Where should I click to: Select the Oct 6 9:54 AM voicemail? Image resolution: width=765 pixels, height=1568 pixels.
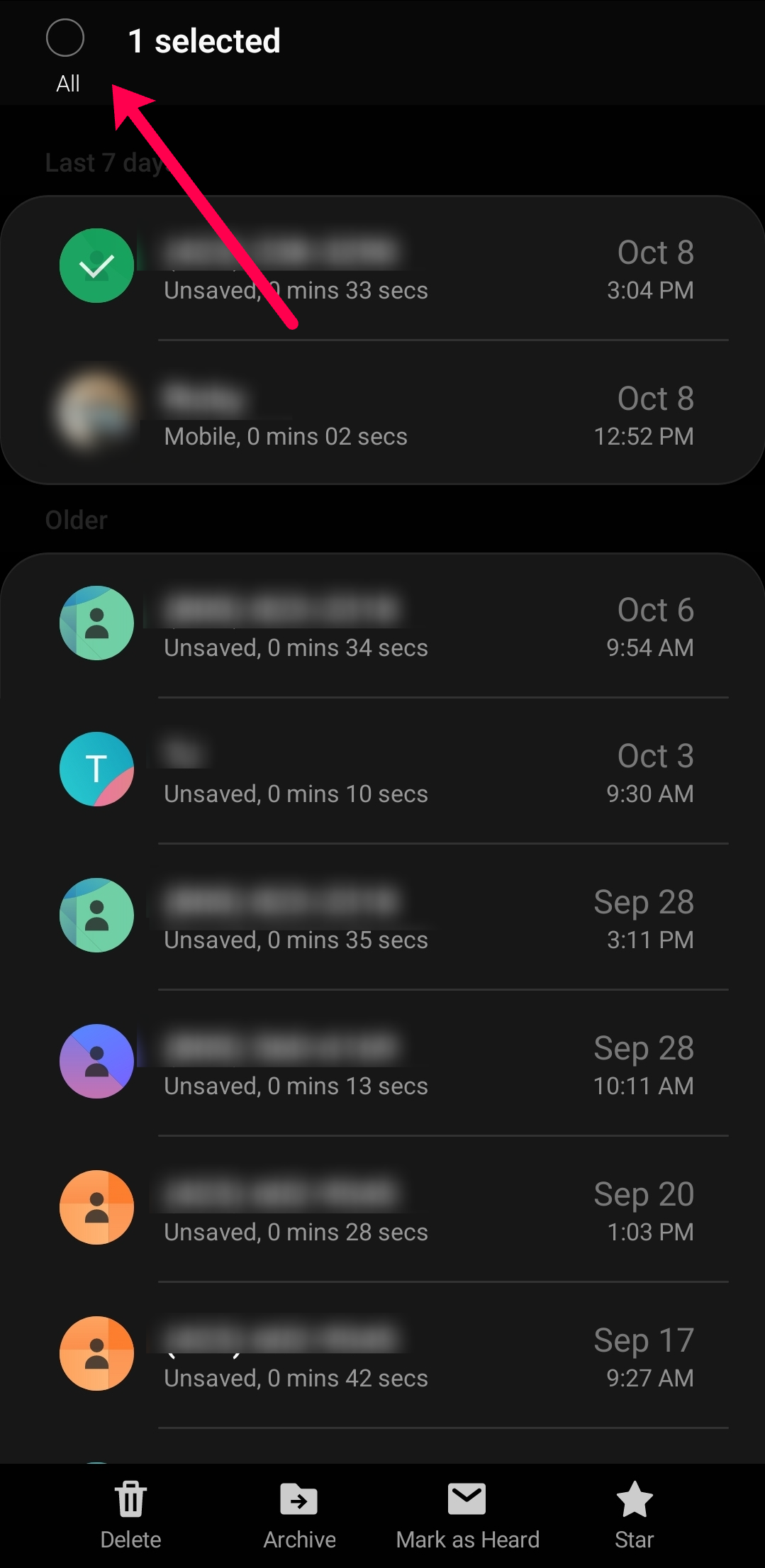click(x=96, y=623)
